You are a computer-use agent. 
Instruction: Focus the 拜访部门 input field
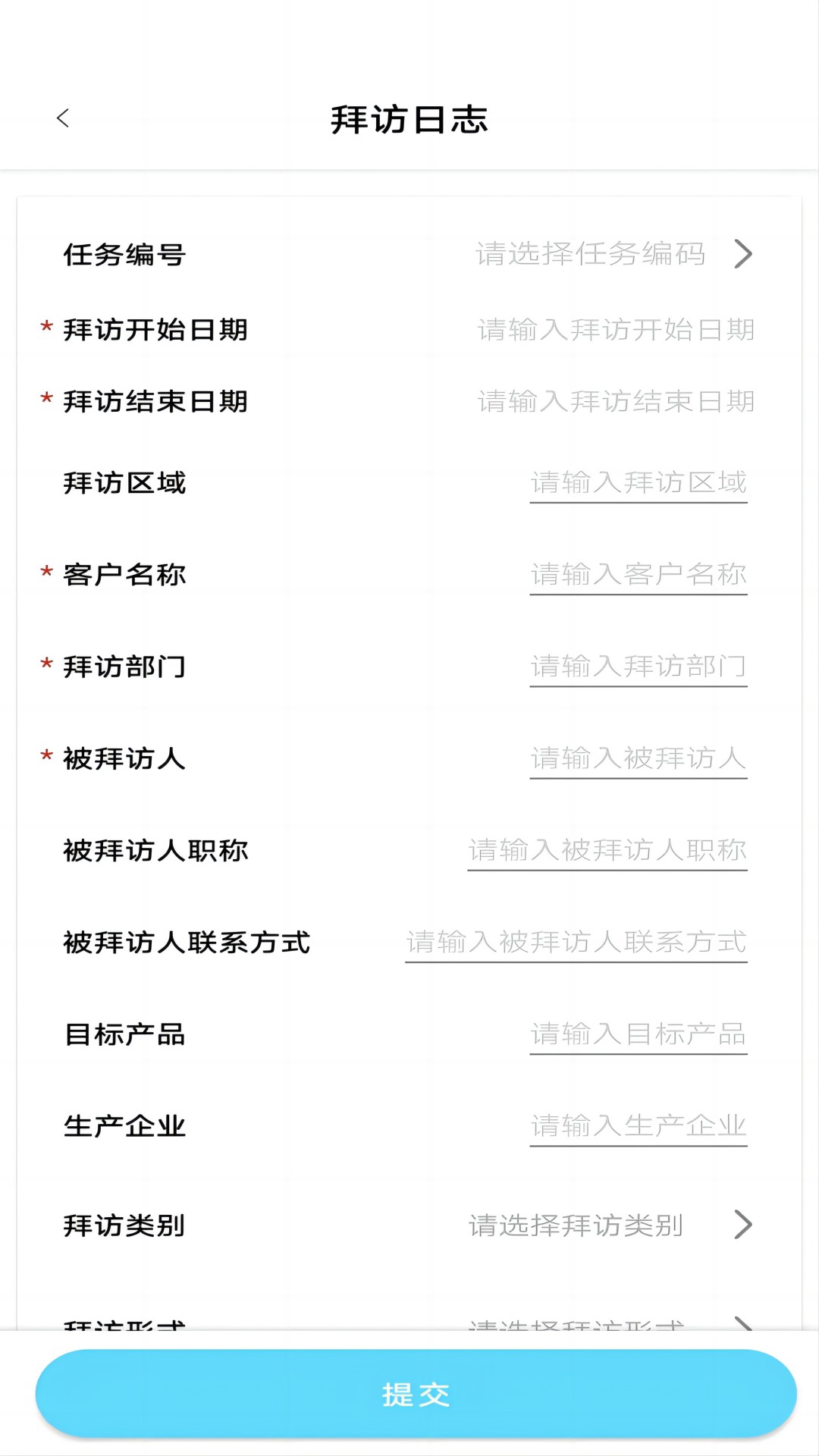click(x=639, y=667)
